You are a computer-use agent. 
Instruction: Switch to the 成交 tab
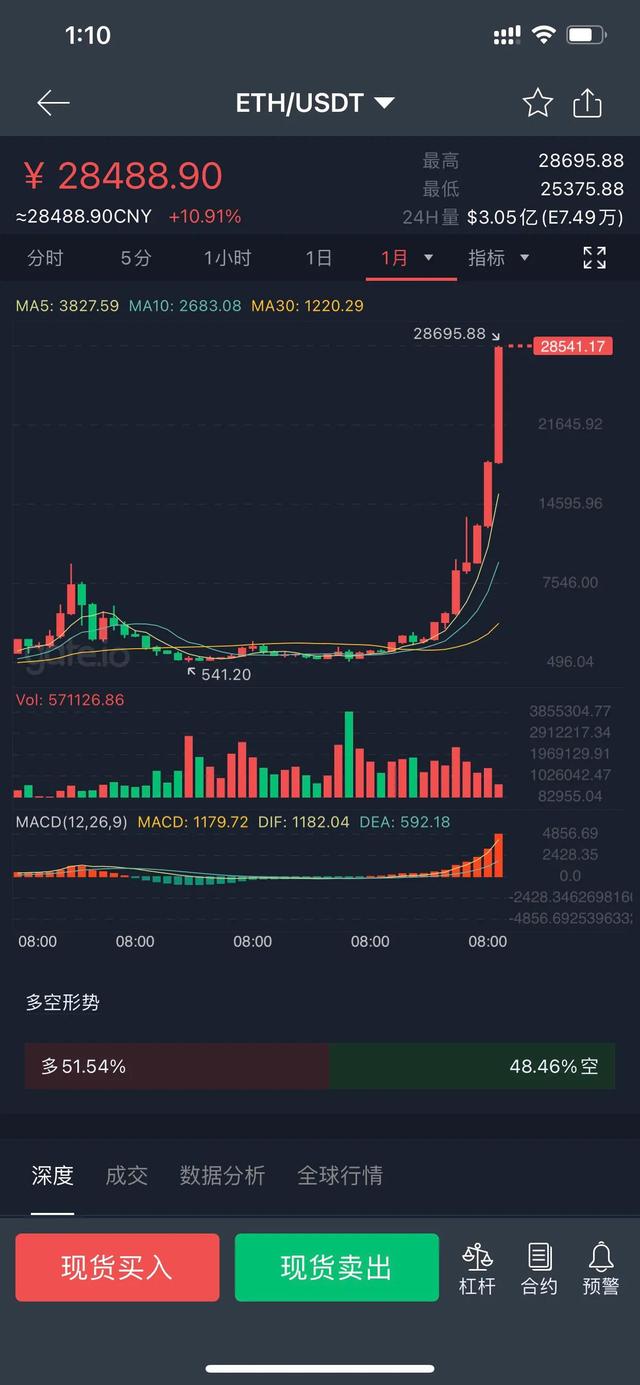tap(127, 1176)
